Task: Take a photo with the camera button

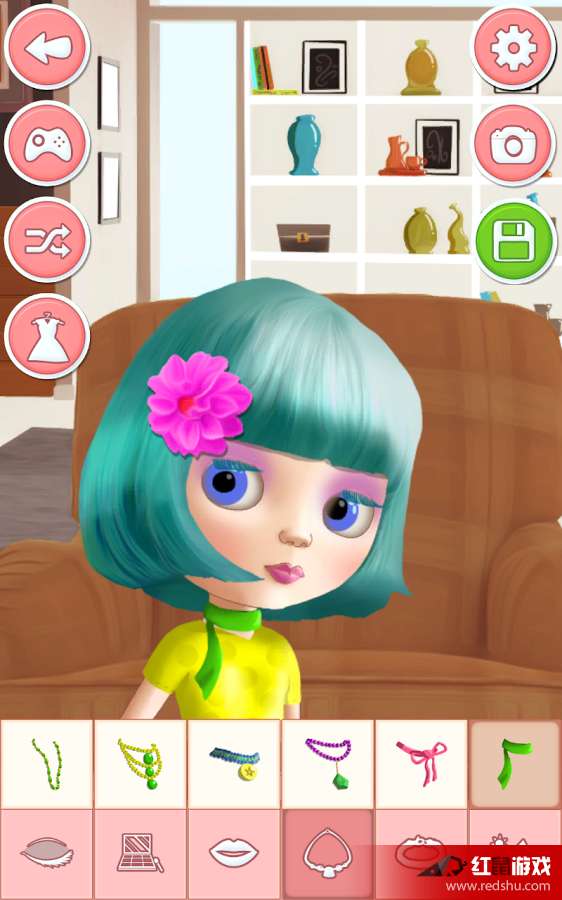Action: (x=513, y=144)
